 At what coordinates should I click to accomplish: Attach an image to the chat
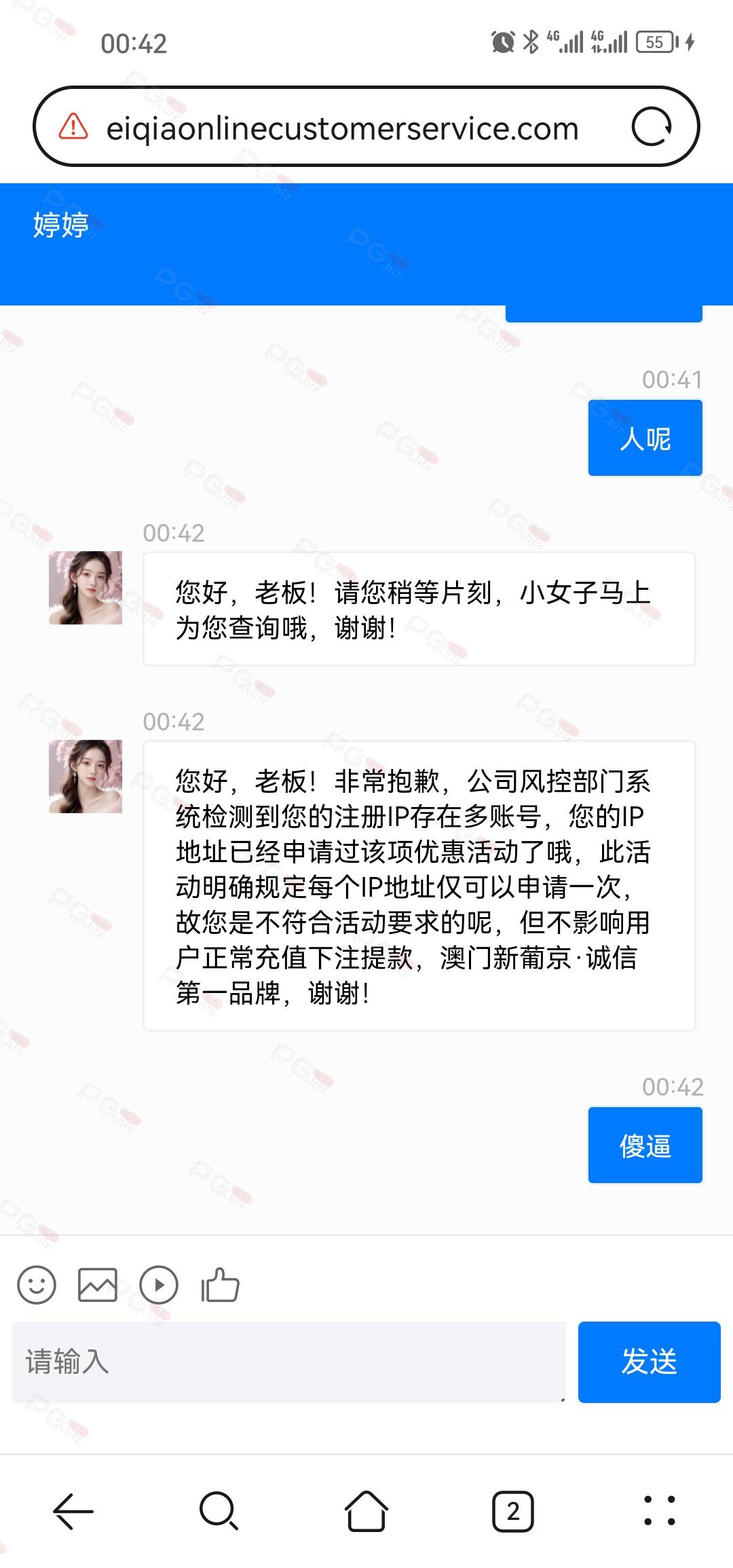tap(98, 1284)
